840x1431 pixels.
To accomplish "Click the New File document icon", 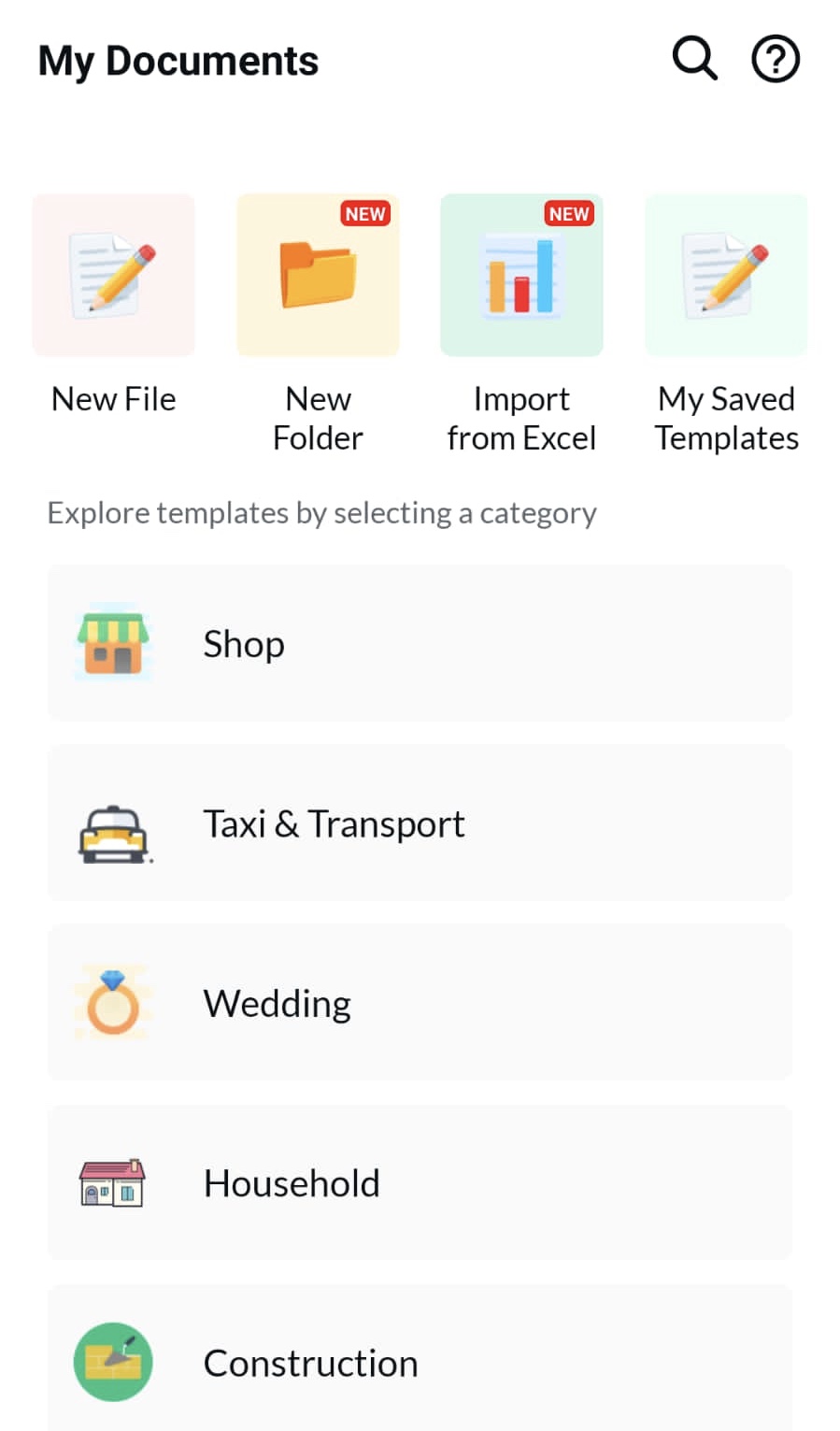I will (x=113, y=275).
